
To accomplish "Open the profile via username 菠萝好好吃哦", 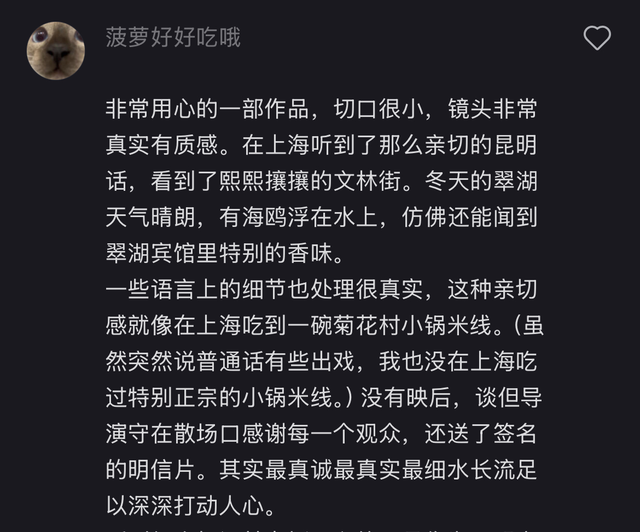I will (x=173, y=38).
